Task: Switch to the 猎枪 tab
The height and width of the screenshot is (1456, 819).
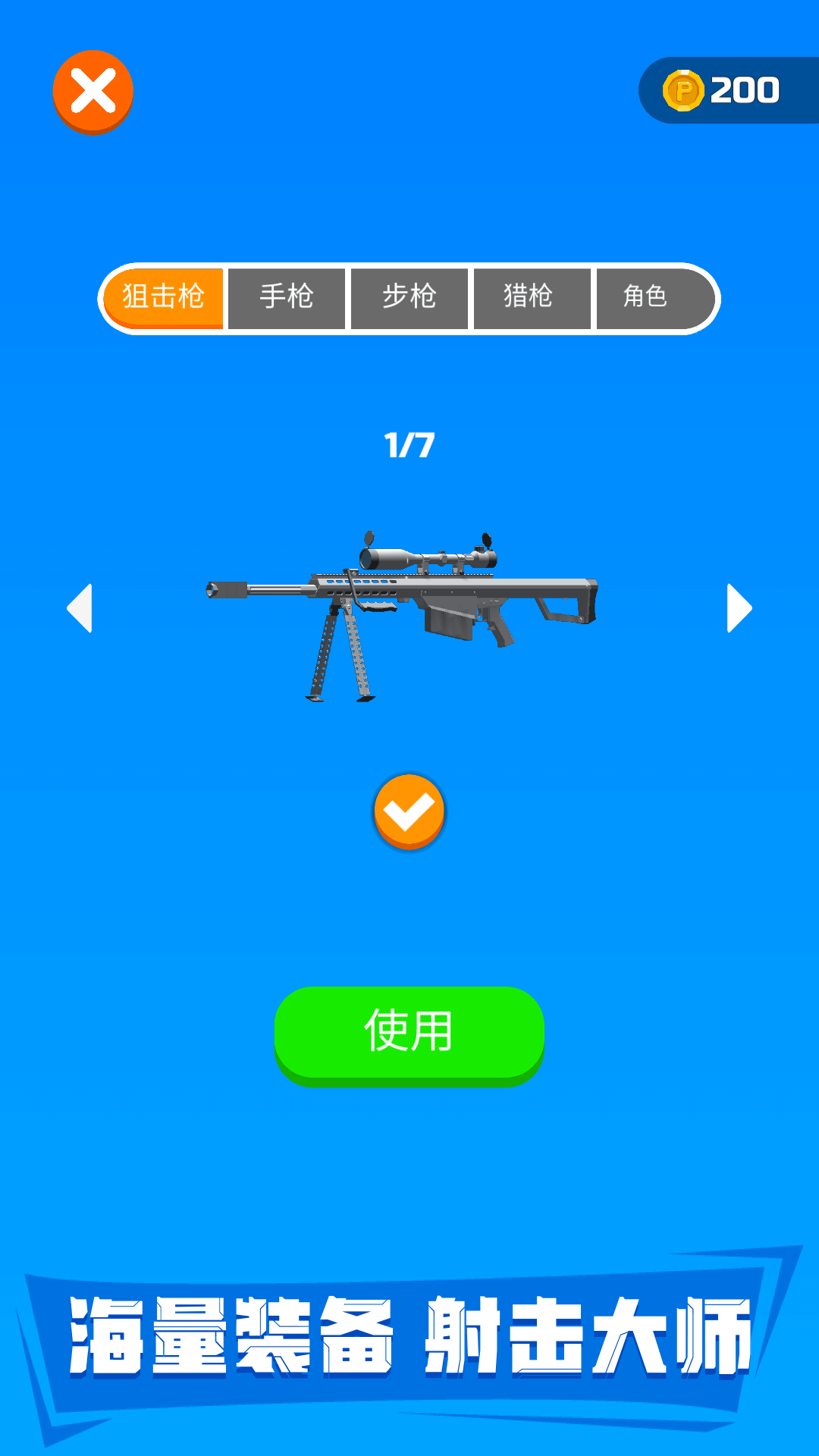Action: click(x=531, y=297)
